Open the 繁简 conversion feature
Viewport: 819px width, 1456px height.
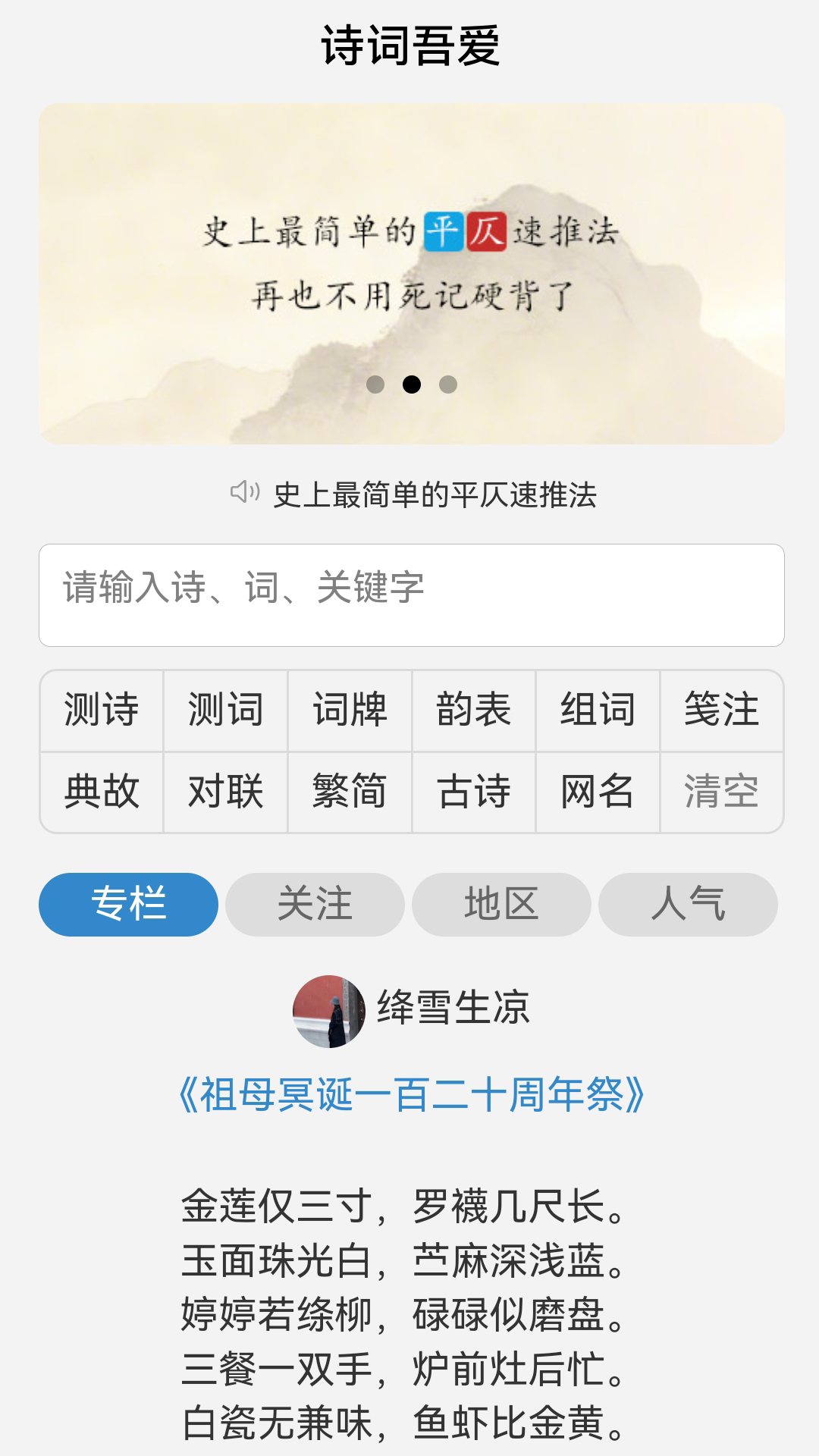[x=350, y=791]
